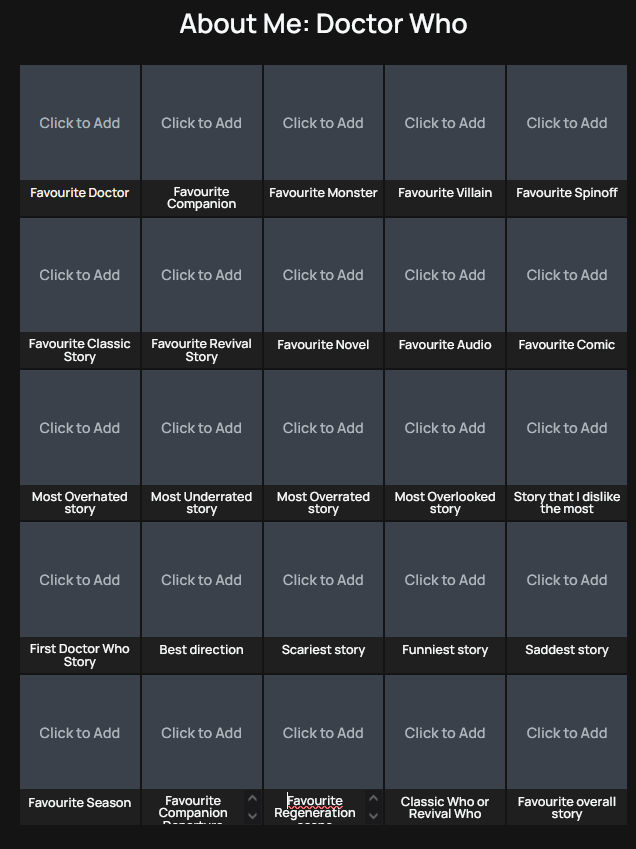The image size is (636, 849).
Task: Add a Favourite Audio entry
Action: click(x=445, y=275)
